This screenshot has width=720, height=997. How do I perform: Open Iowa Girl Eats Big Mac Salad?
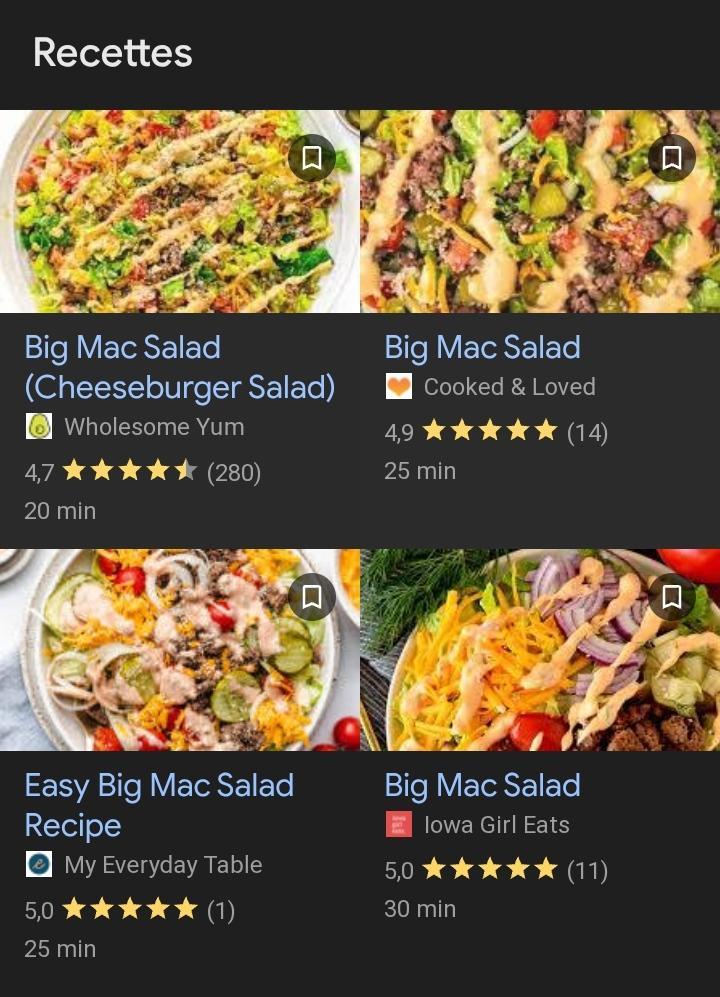482,786
